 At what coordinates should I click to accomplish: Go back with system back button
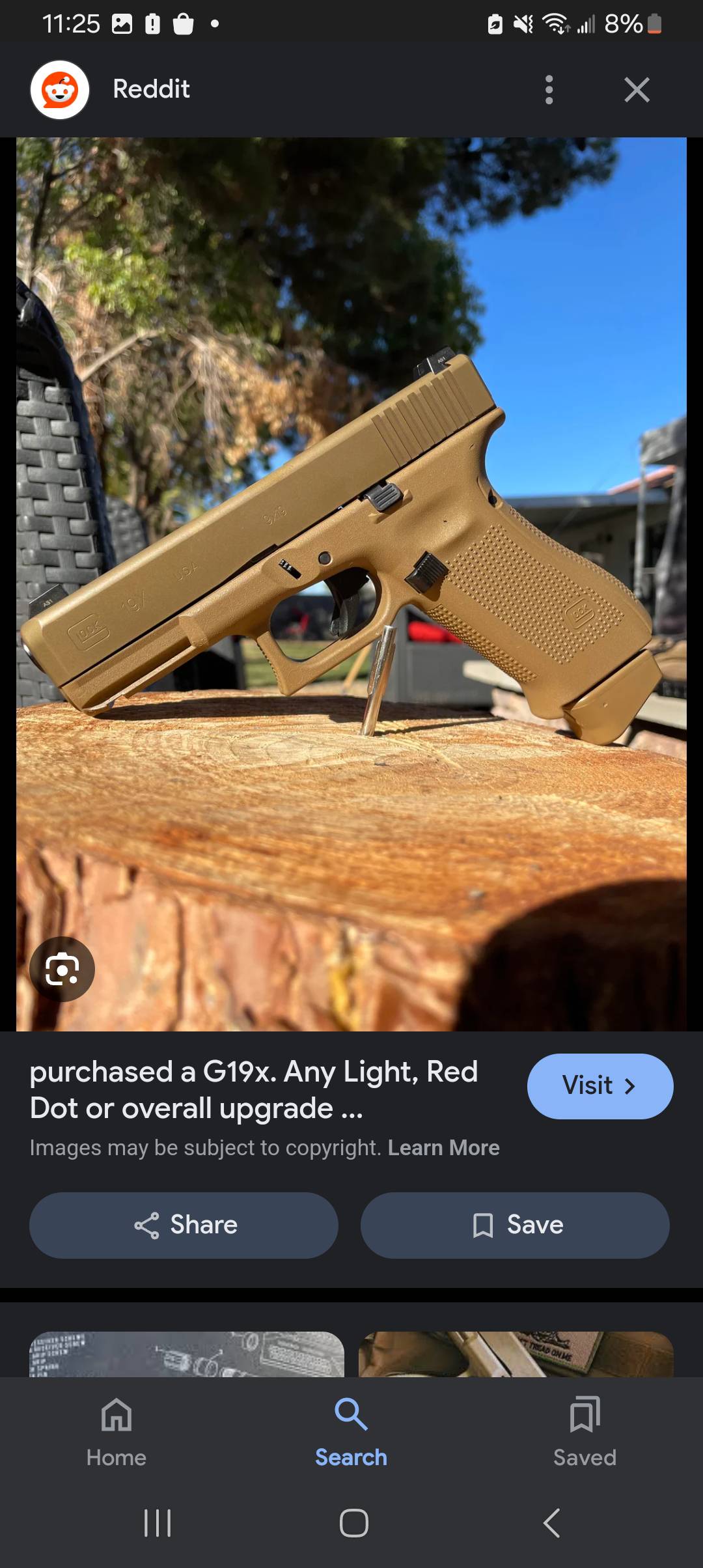pos(551,1523)
